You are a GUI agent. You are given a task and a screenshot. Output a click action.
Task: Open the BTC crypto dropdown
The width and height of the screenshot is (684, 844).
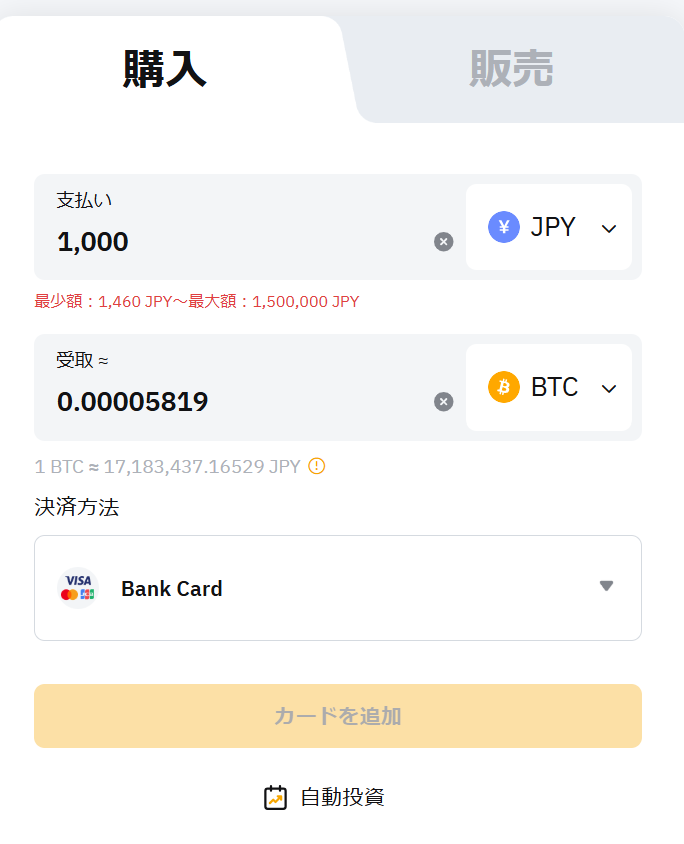[x=550, y=387]
